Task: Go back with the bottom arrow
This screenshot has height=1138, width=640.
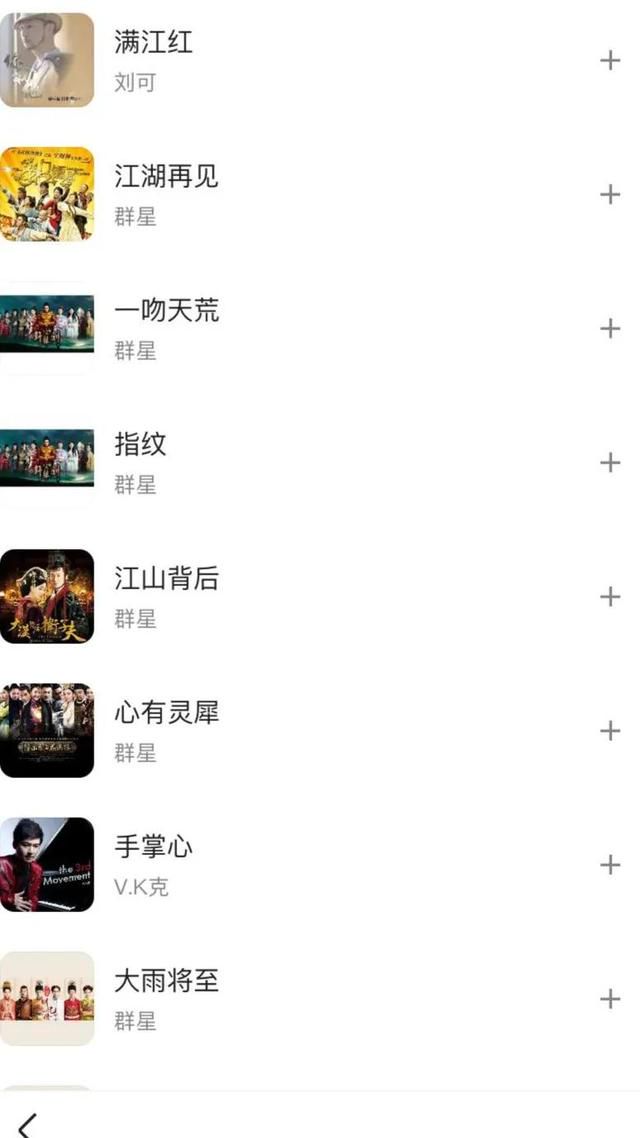Action: pos(28,1124)
